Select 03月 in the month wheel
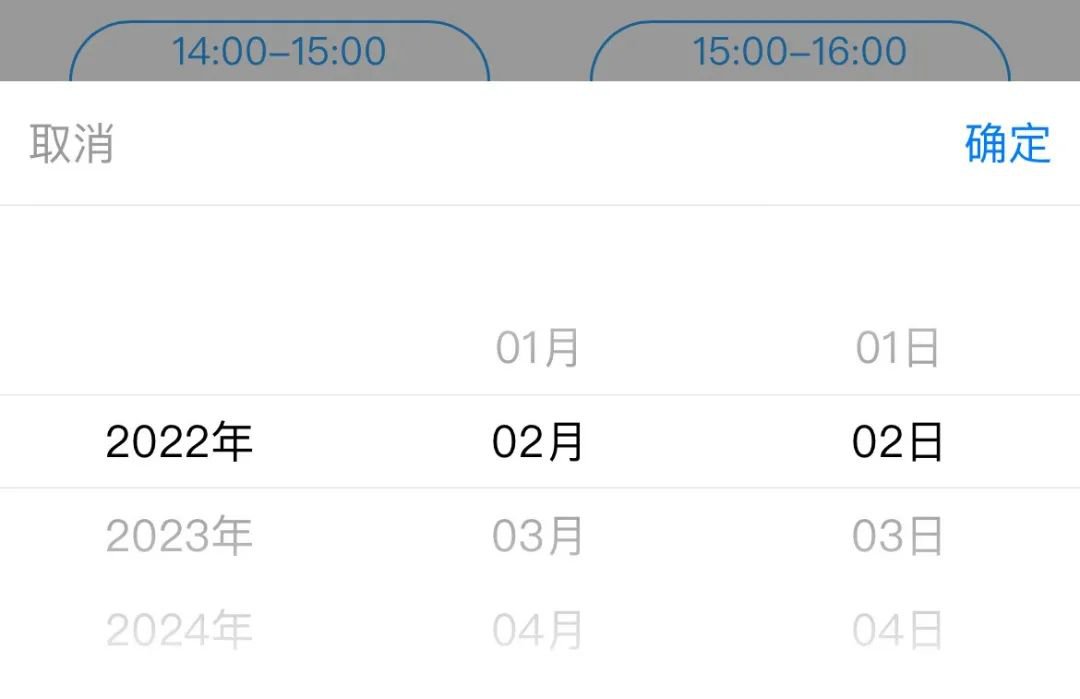Image resolution: width=1080 pixels, height=699 pixels. [x=538, y=537]
